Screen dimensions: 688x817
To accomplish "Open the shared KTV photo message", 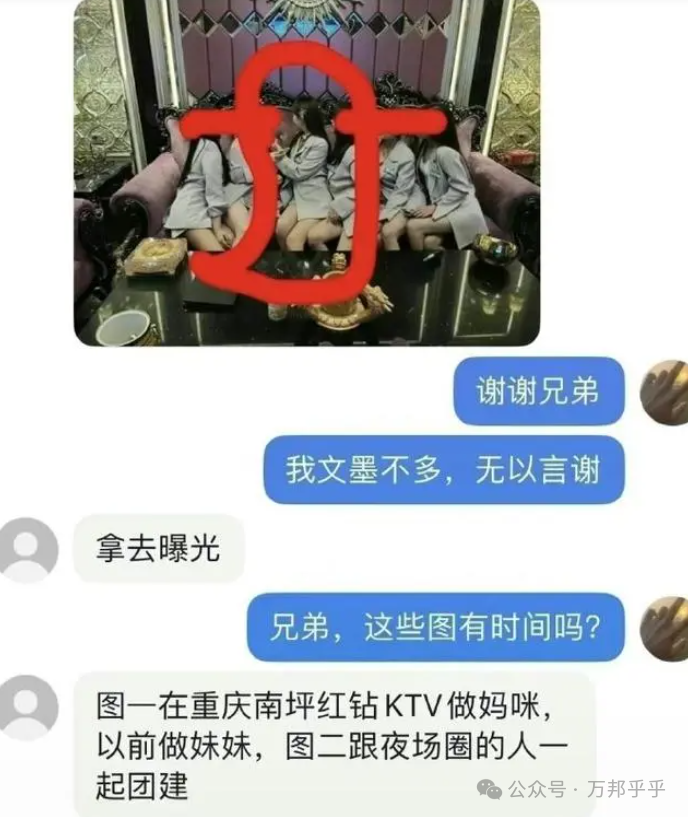I will tap(307, 172).
